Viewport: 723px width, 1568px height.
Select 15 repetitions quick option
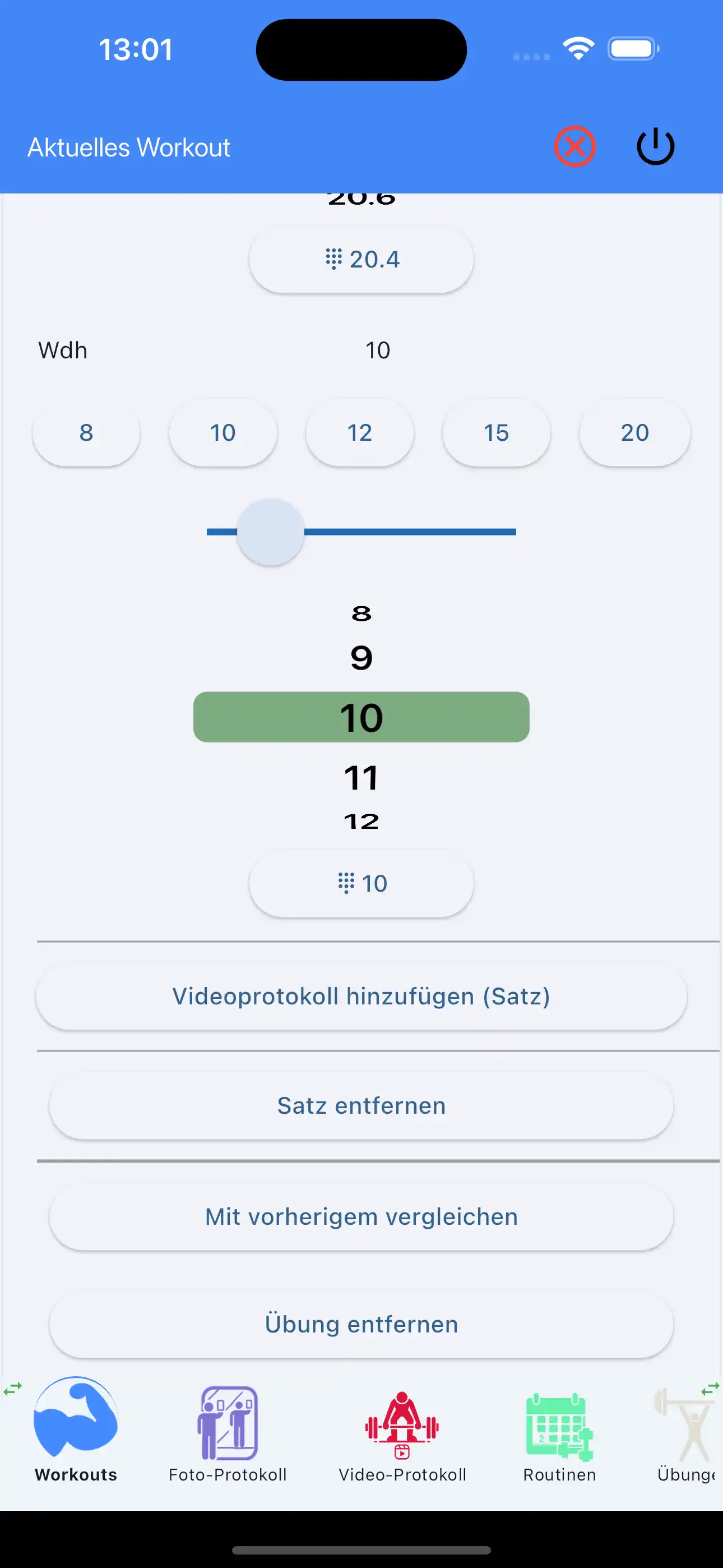pos(497,432)
